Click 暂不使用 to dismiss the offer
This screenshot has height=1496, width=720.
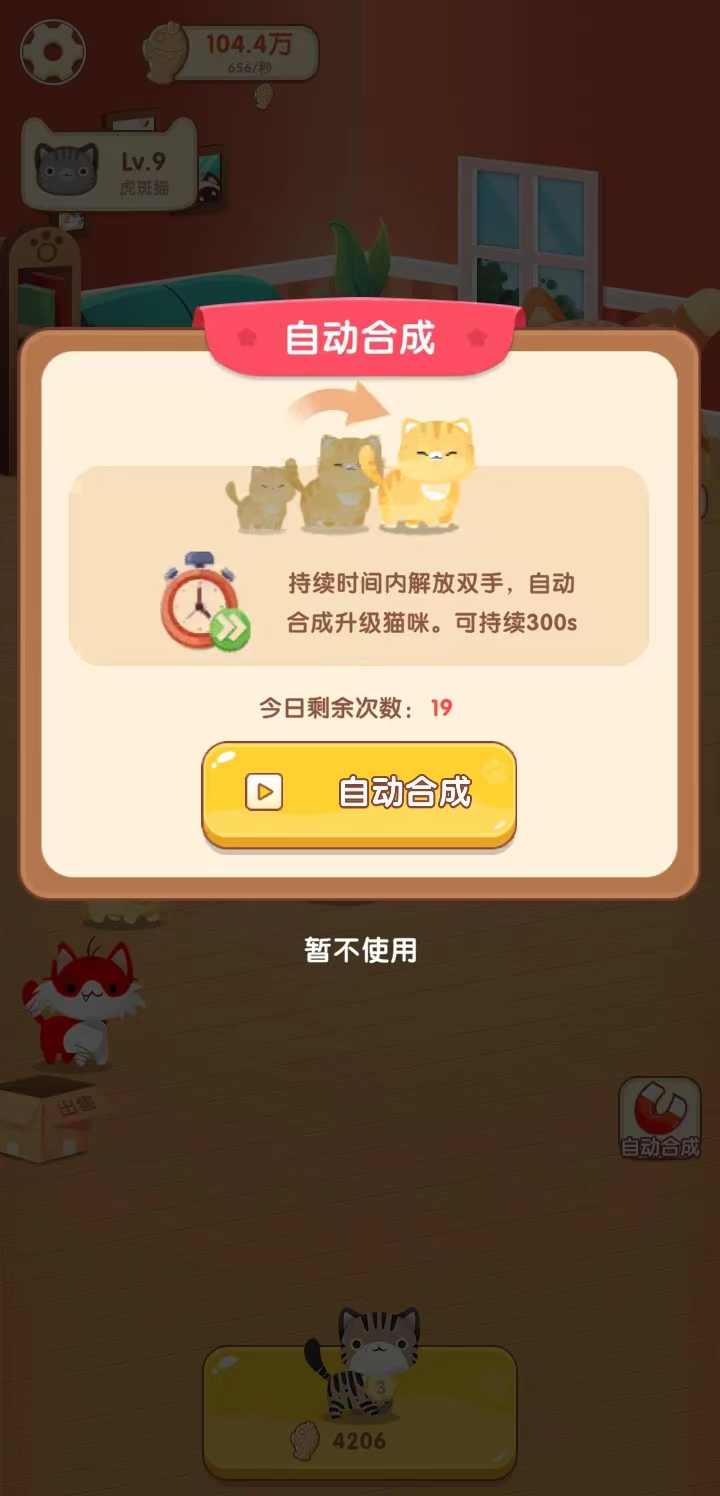[x=360, y=950]
